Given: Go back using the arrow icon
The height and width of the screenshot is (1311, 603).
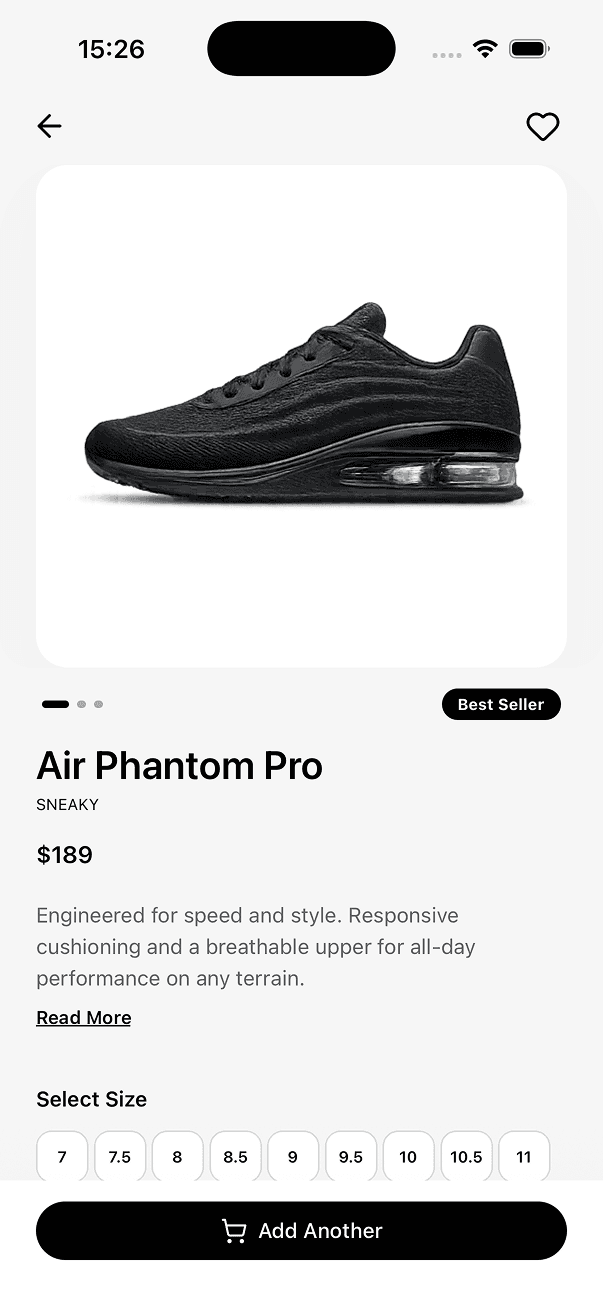Looking at the screenshot, I should [x=49, y=126].
